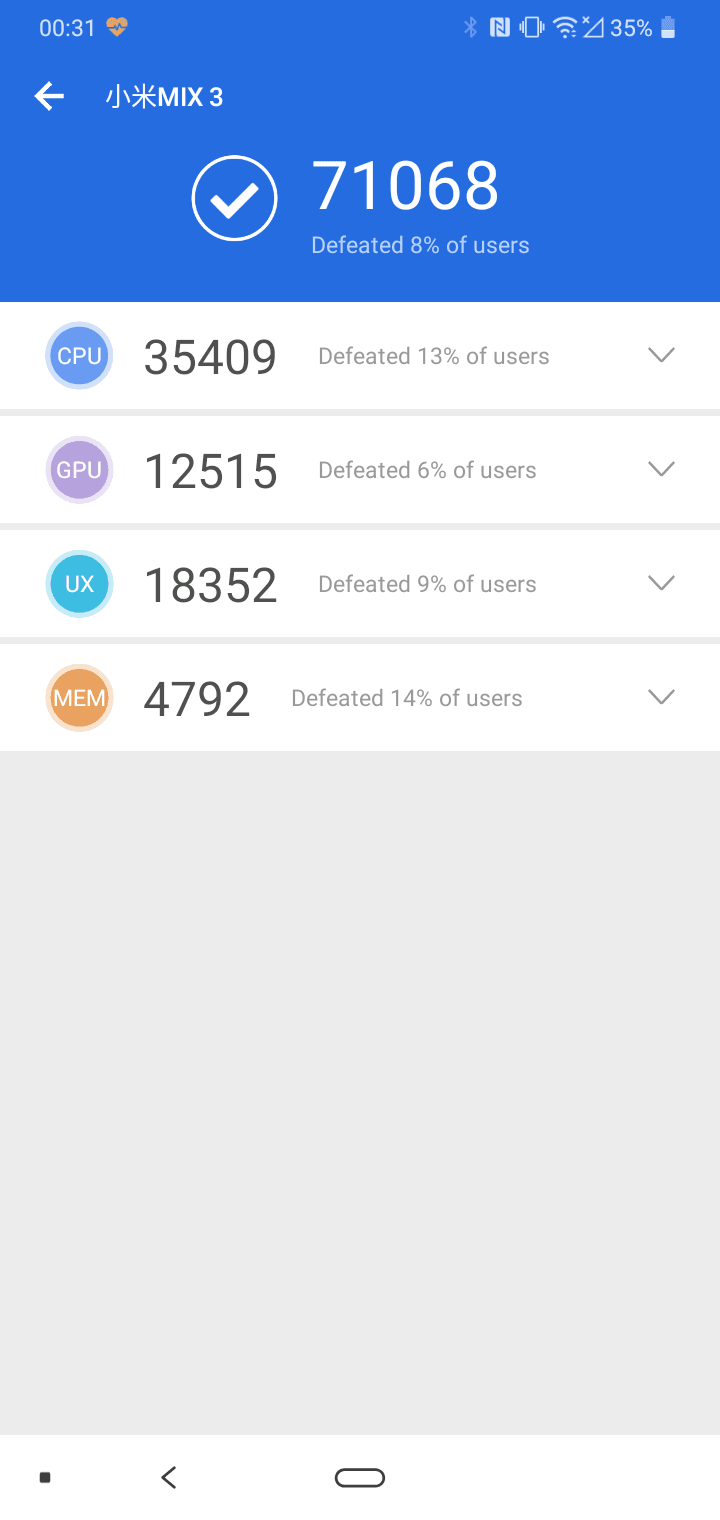
Task: Tap the system navigation back button
Action: click(x=169, y=1477)
